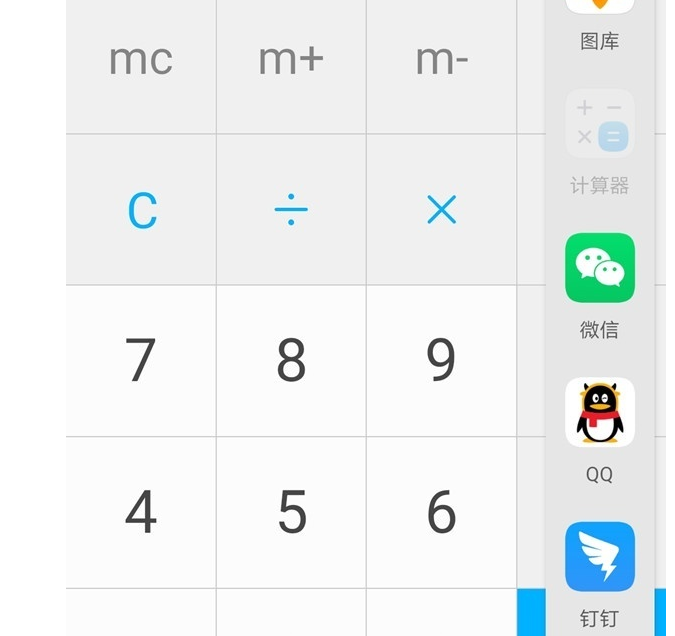Enter the digit 8

291,360
